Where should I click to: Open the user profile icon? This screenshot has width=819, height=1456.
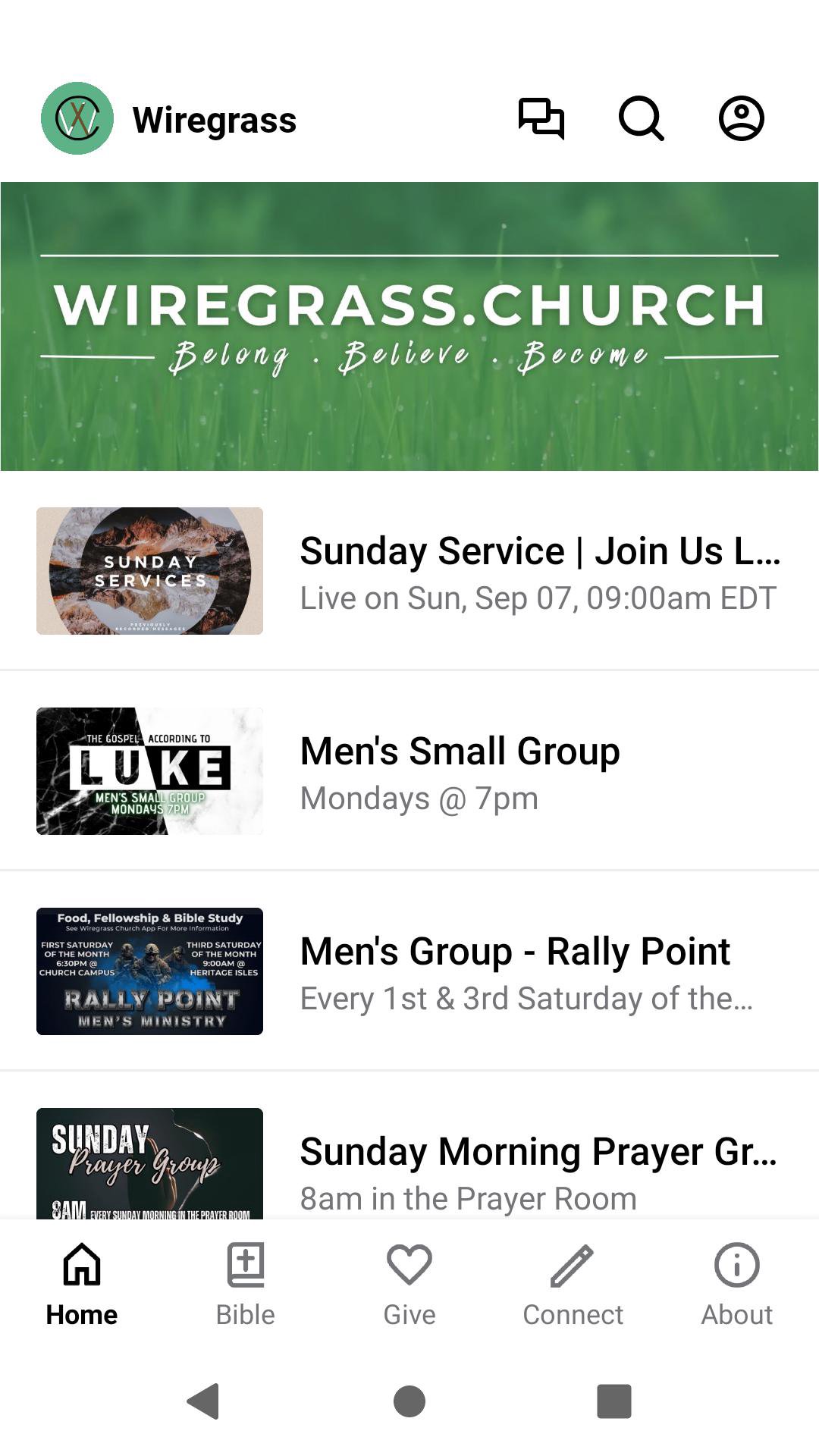(741, 119)
